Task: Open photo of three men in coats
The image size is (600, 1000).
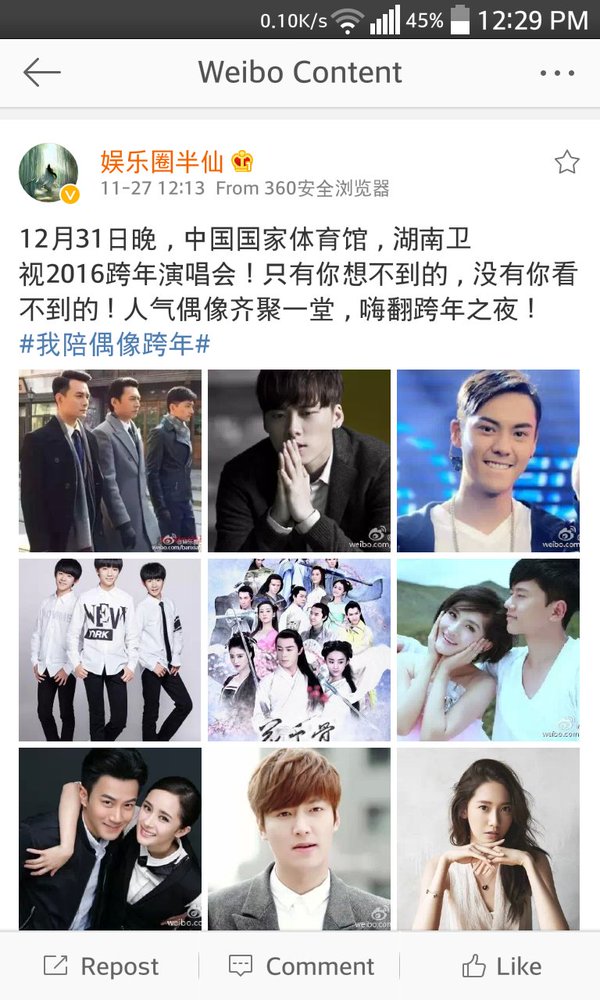Action: (110, 460)
